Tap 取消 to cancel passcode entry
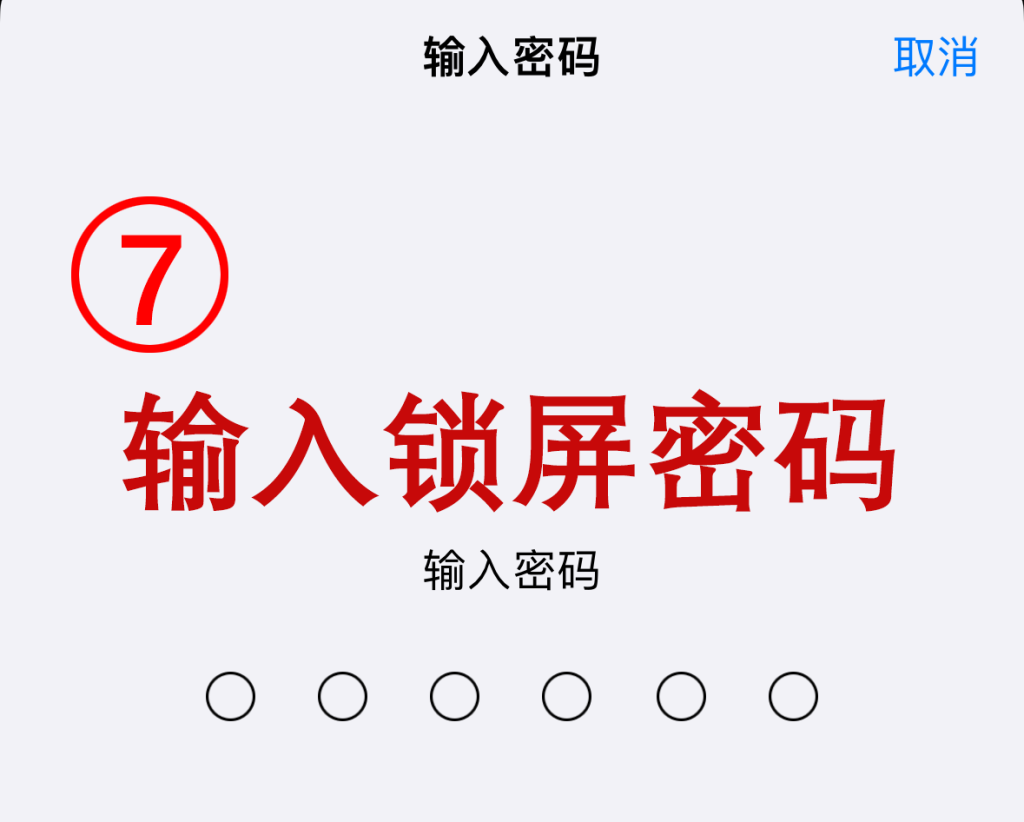The height and width of the screenshot is (822, 1024). pyautogui.click(x=934, y=57)
